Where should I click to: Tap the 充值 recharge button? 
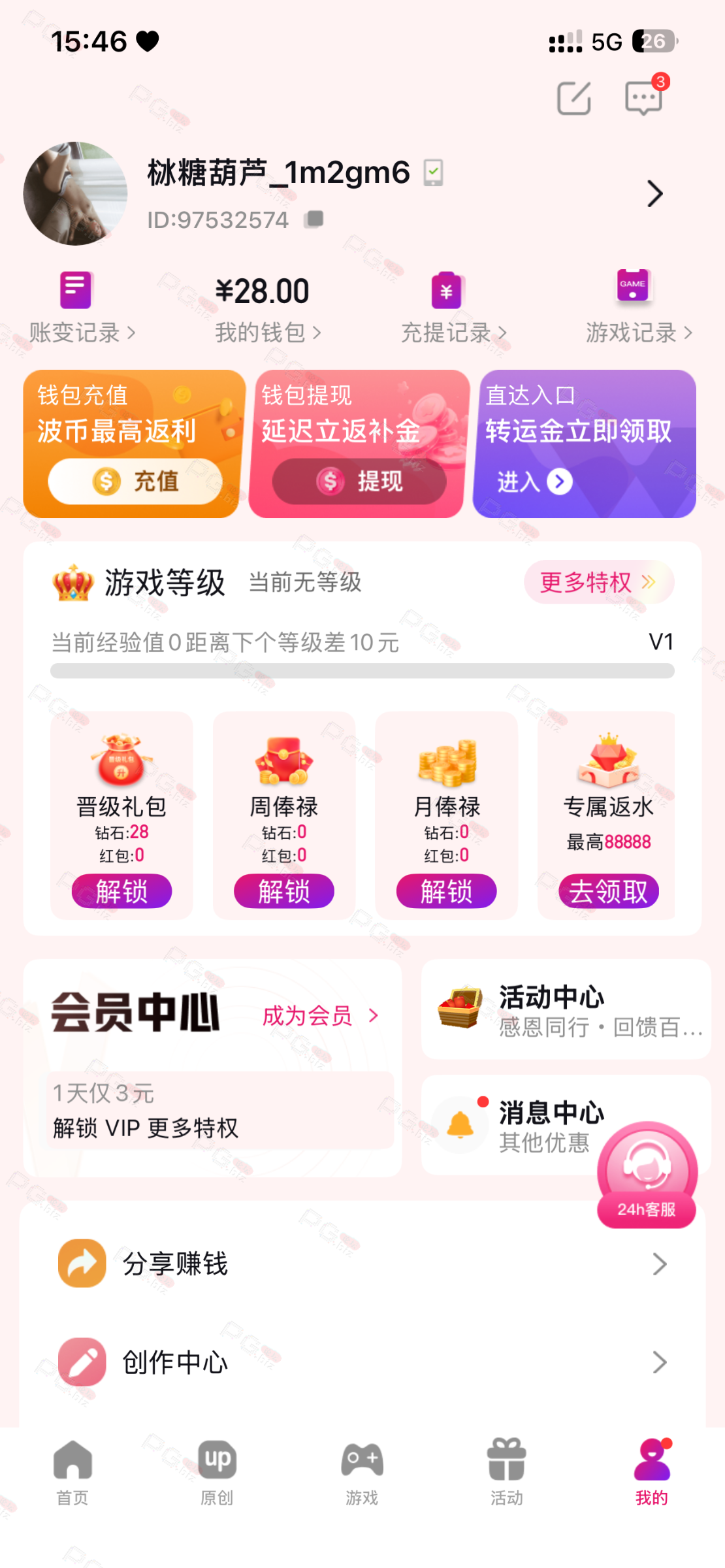(x=135, y=482)
